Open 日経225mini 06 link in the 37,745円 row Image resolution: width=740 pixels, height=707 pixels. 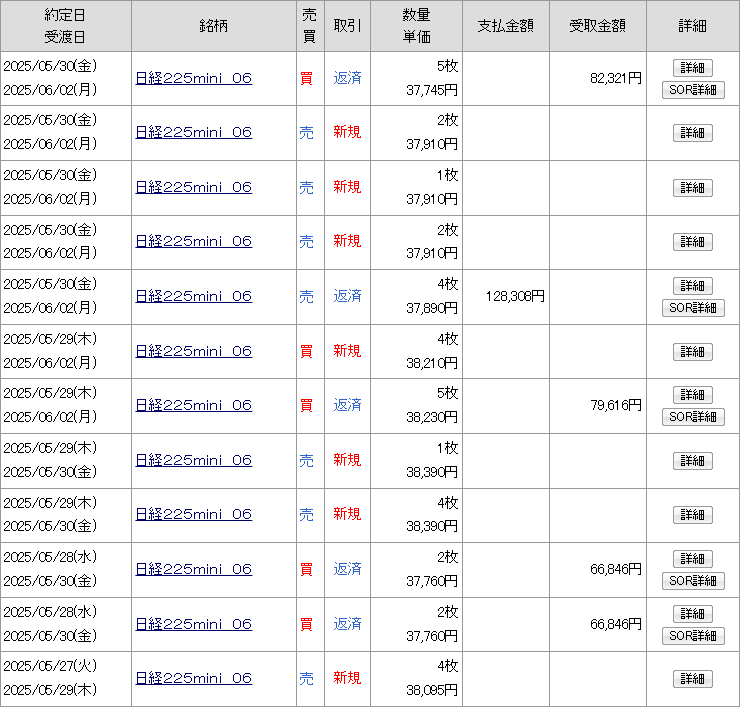193,78
